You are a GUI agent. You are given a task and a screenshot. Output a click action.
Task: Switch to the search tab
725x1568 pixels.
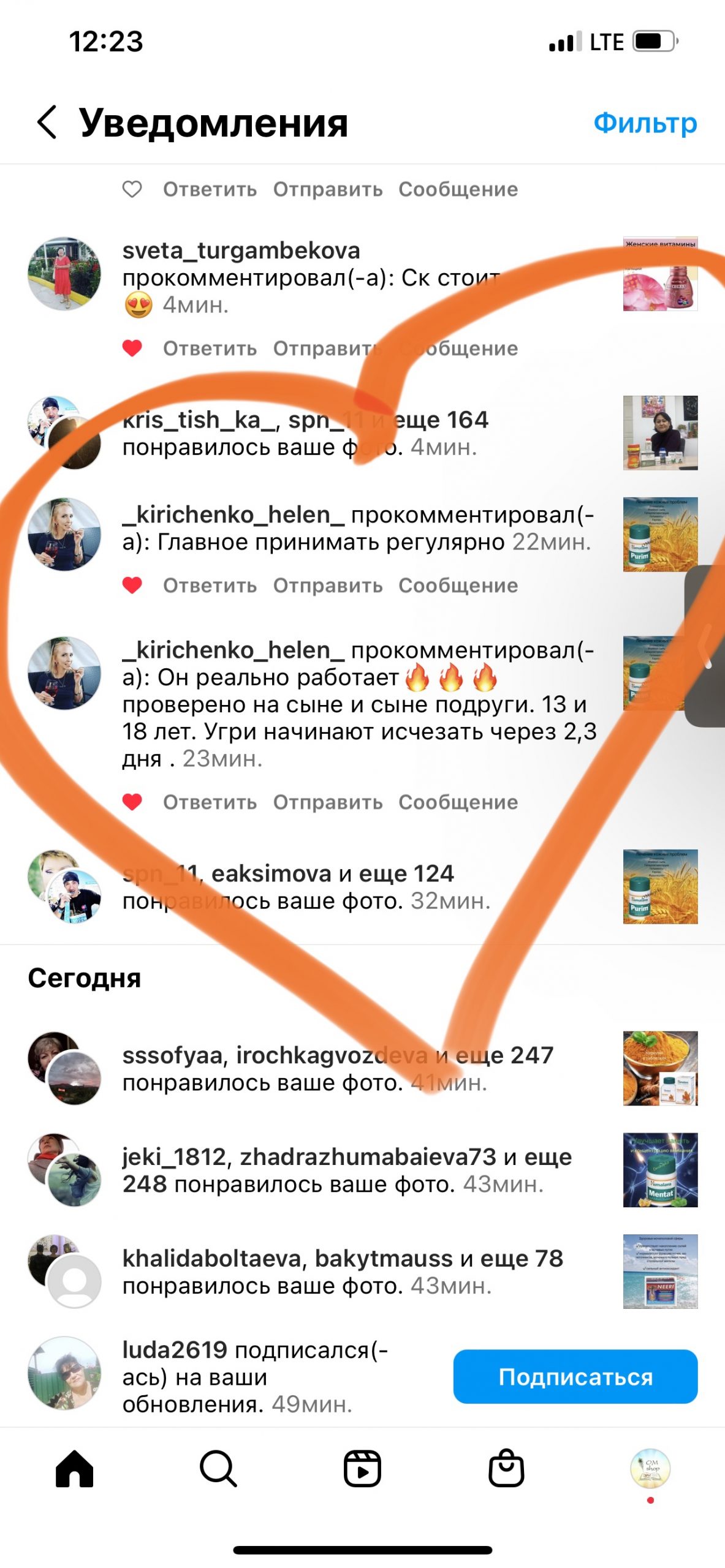(x=218, y=1468)
